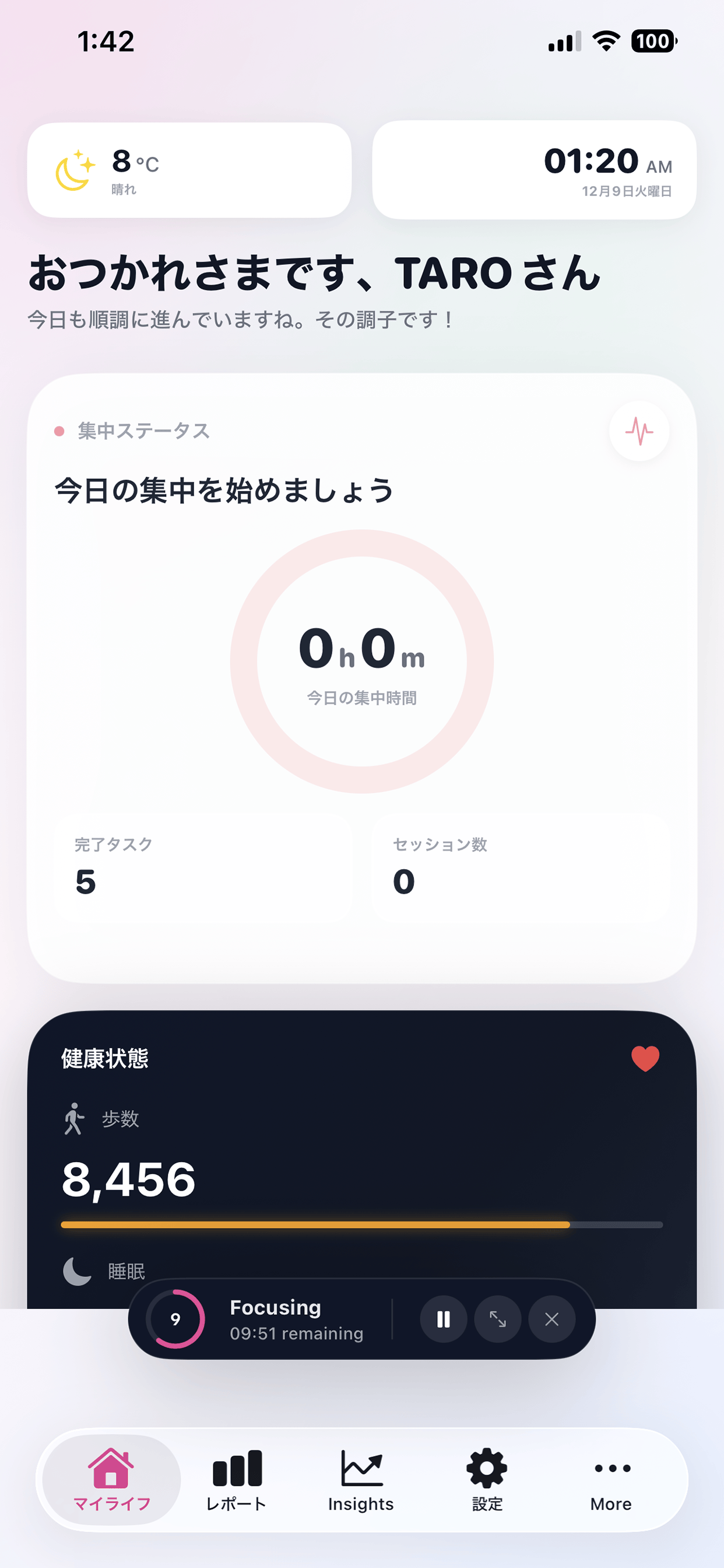Tap the home icon on マイライフ tab
Image resolution: width=724 pixels, height=1568 pixels.
111,1467
